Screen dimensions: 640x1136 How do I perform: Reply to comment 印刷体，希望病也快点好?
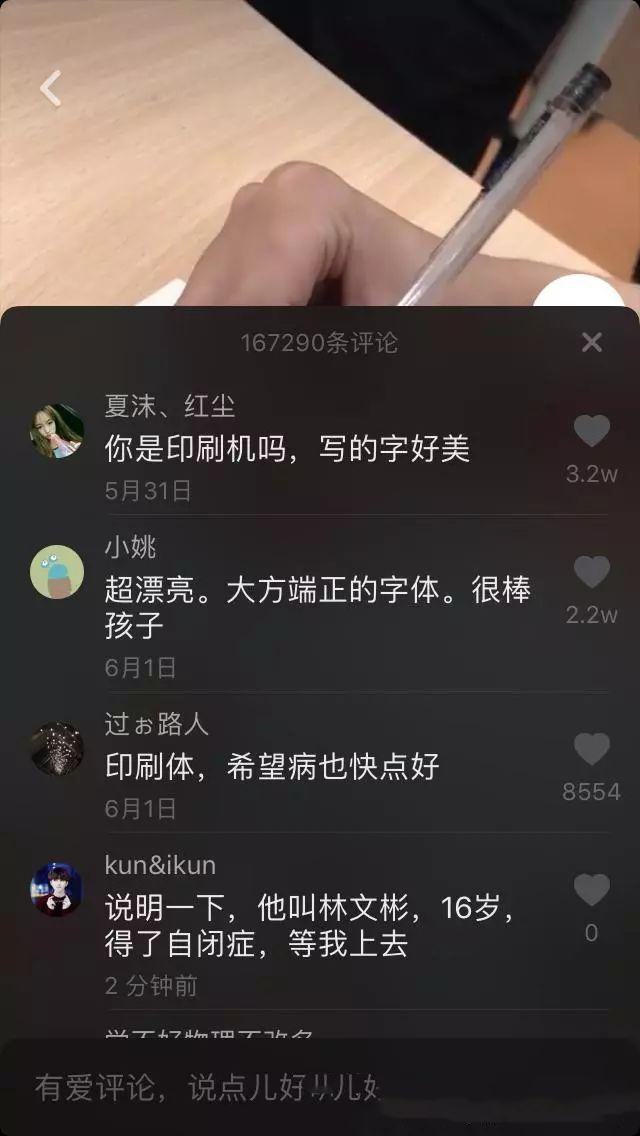tap(272, 767)
